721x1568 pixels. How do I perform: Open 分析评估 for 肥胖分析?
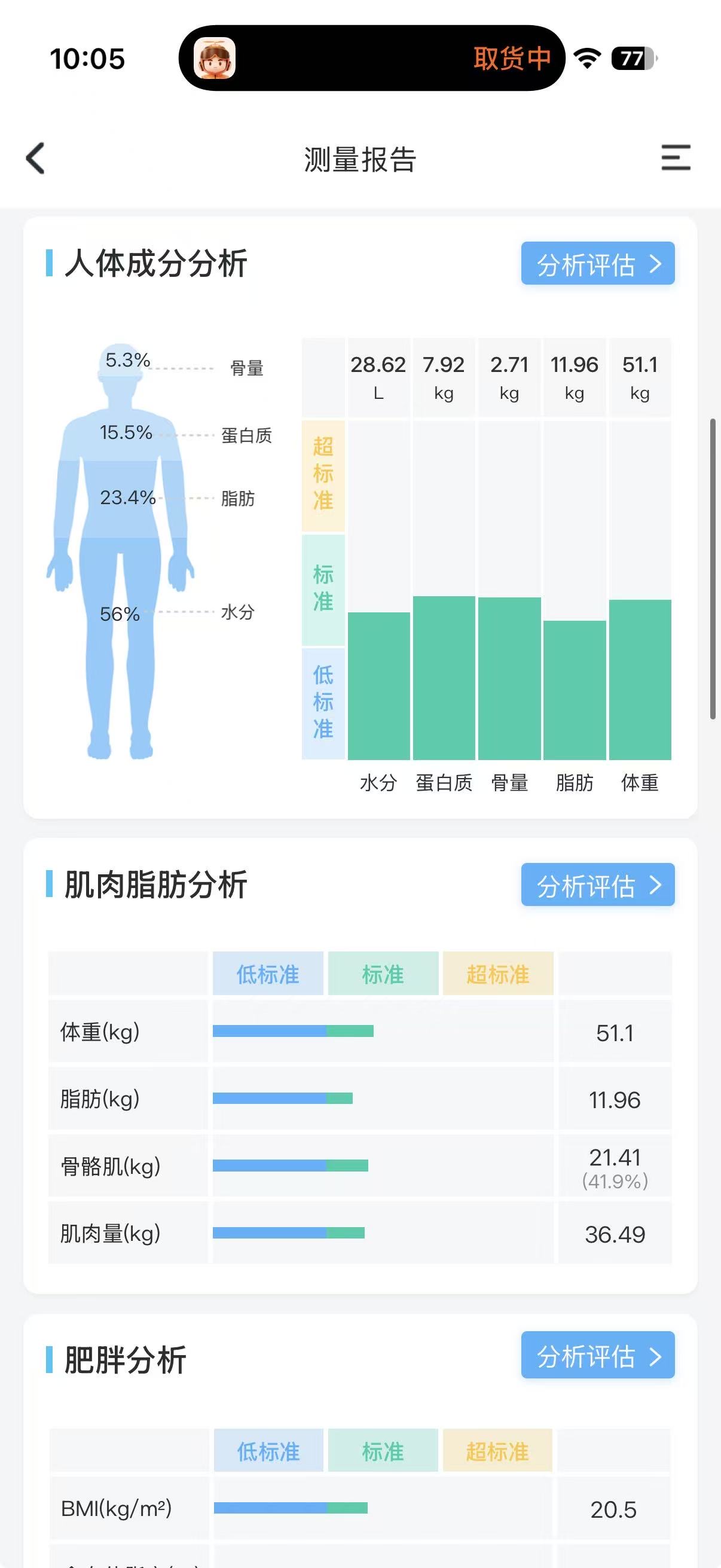tap(597, 1355)
